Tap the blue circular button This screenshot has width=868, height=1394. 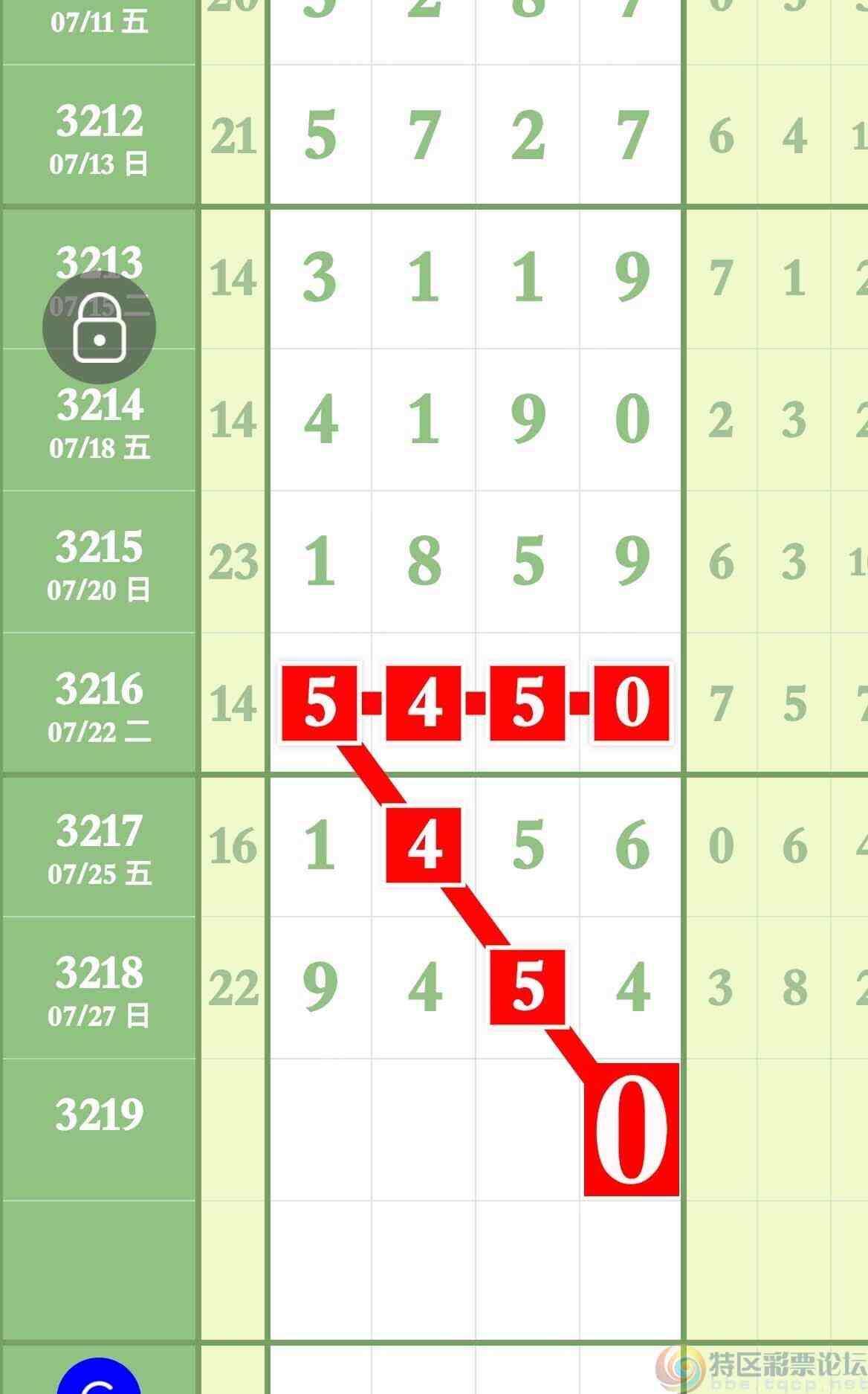coord(99,1378)
